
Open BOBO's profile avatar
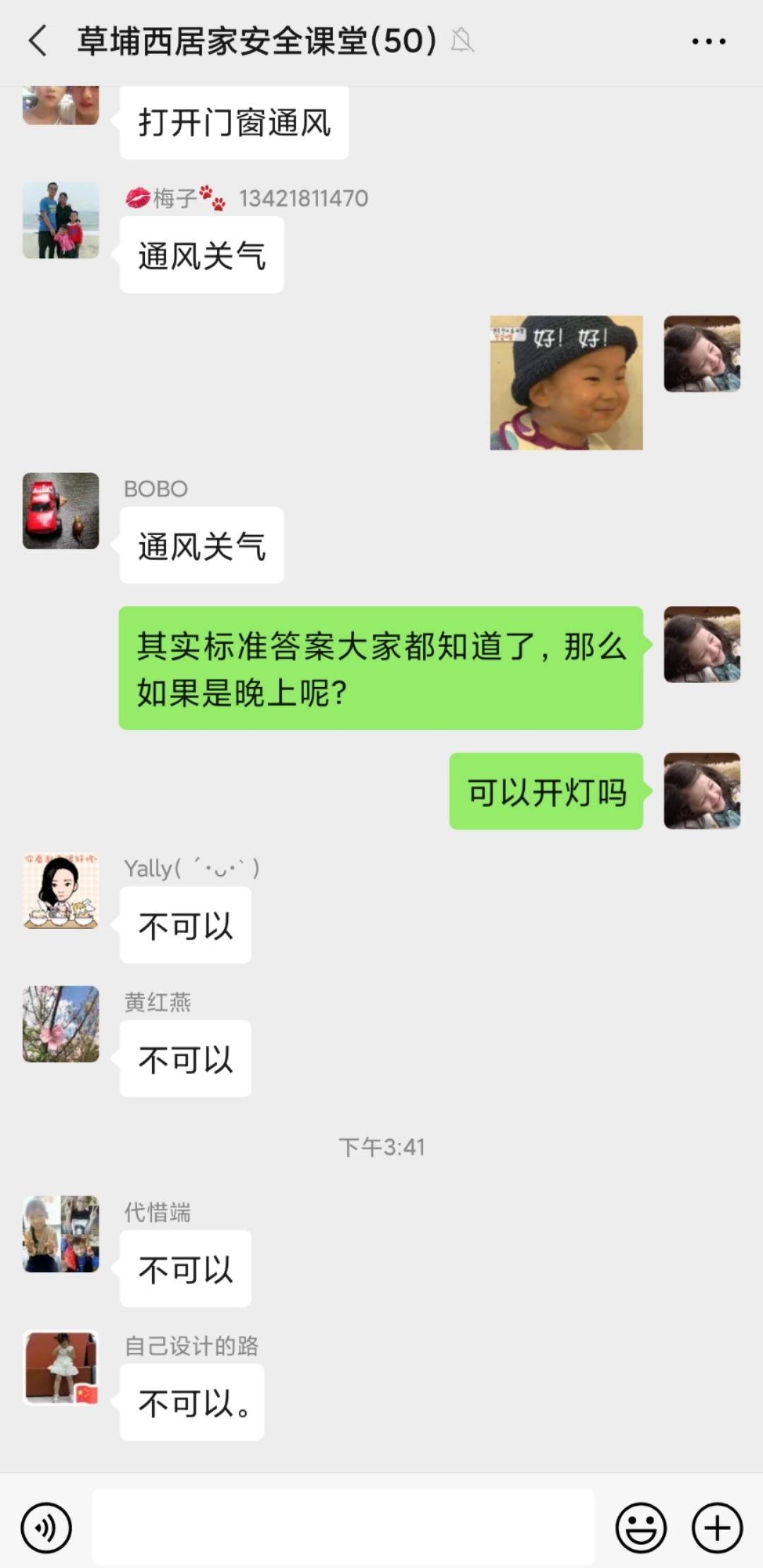pos(61,511)
